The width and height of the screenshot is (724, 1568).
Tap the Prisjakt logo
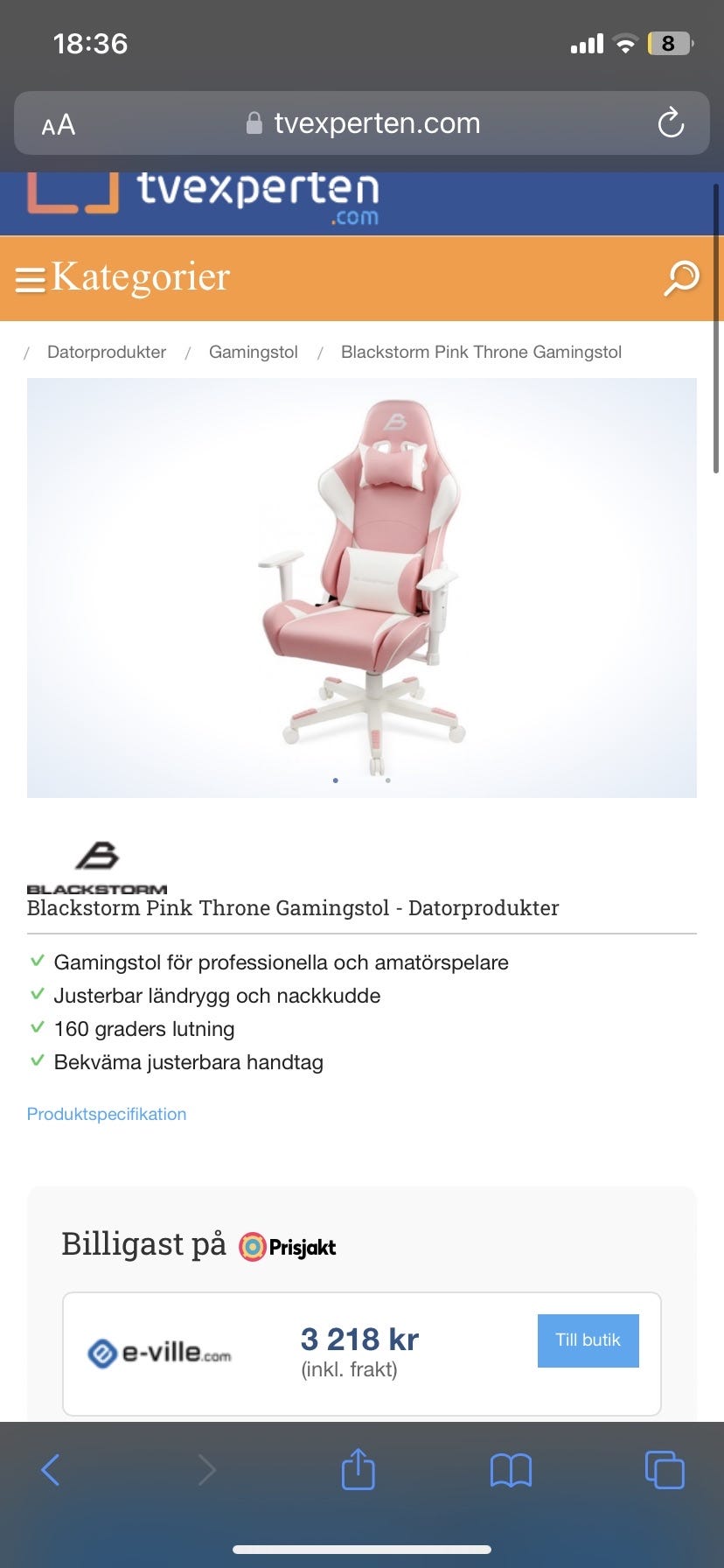[x=287, y=1246]
